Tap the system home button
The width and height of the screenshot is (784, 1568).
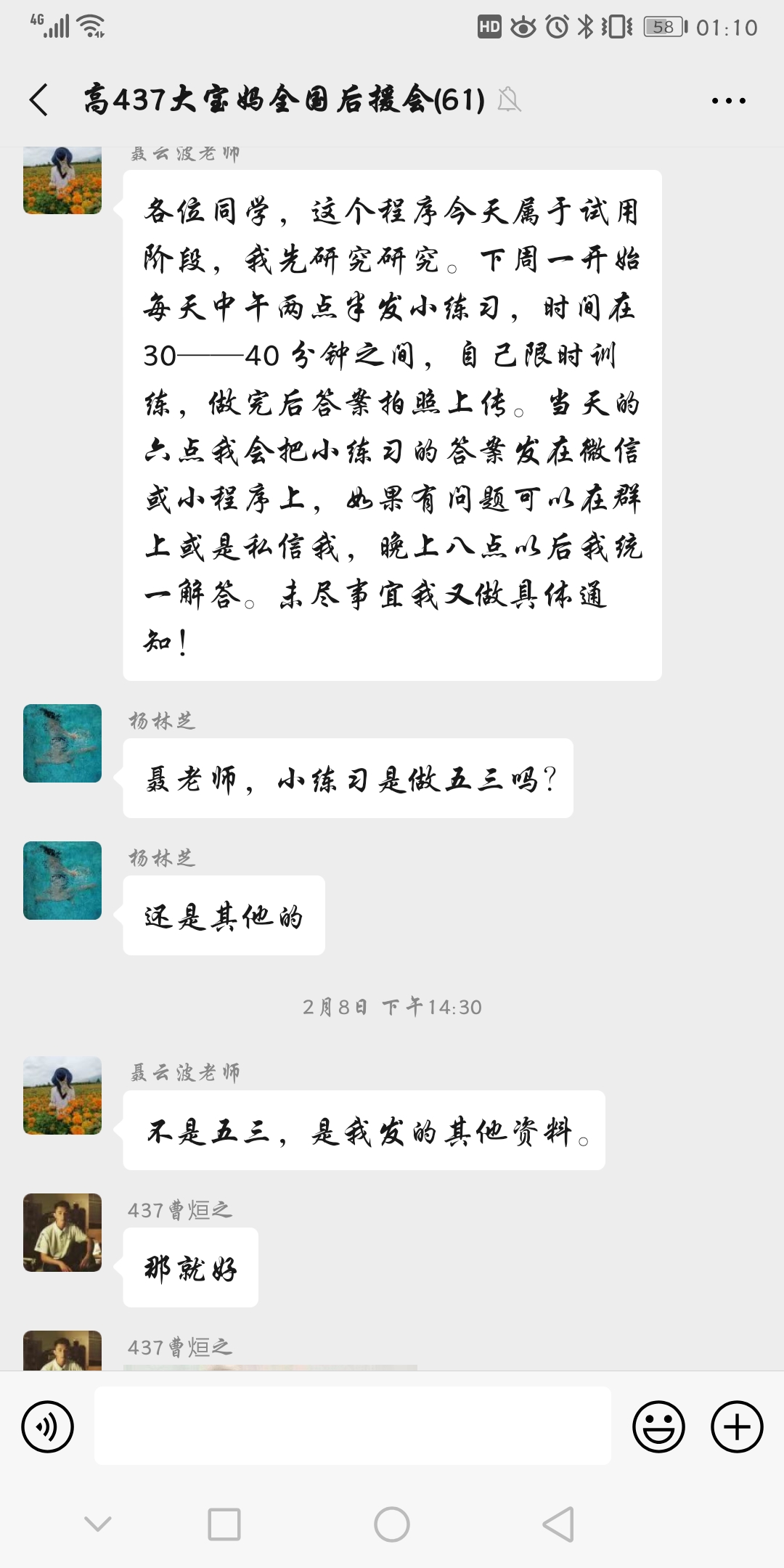coord(392,1524)
